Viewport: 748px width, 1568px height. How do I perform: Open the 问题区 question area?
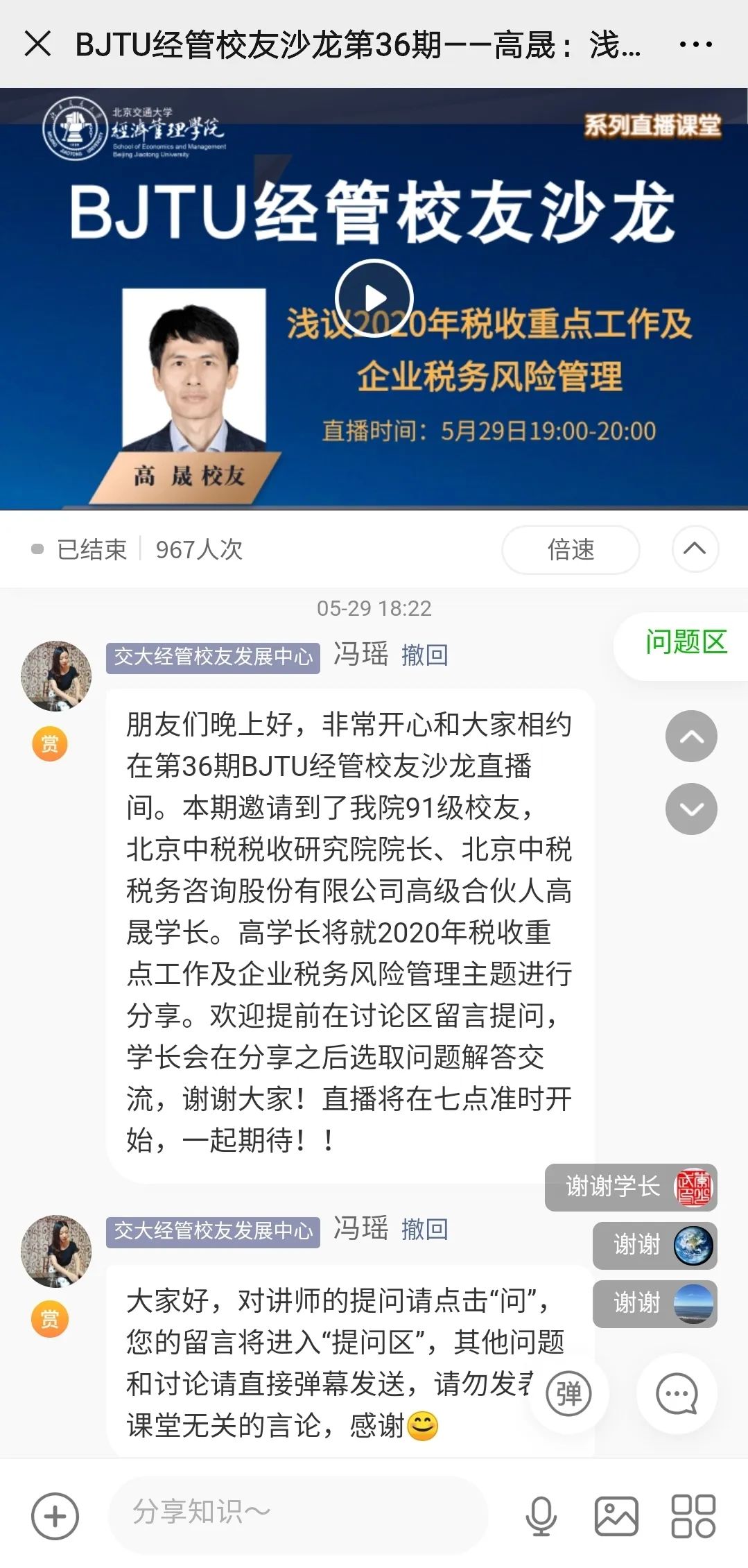tap(685, 642)
